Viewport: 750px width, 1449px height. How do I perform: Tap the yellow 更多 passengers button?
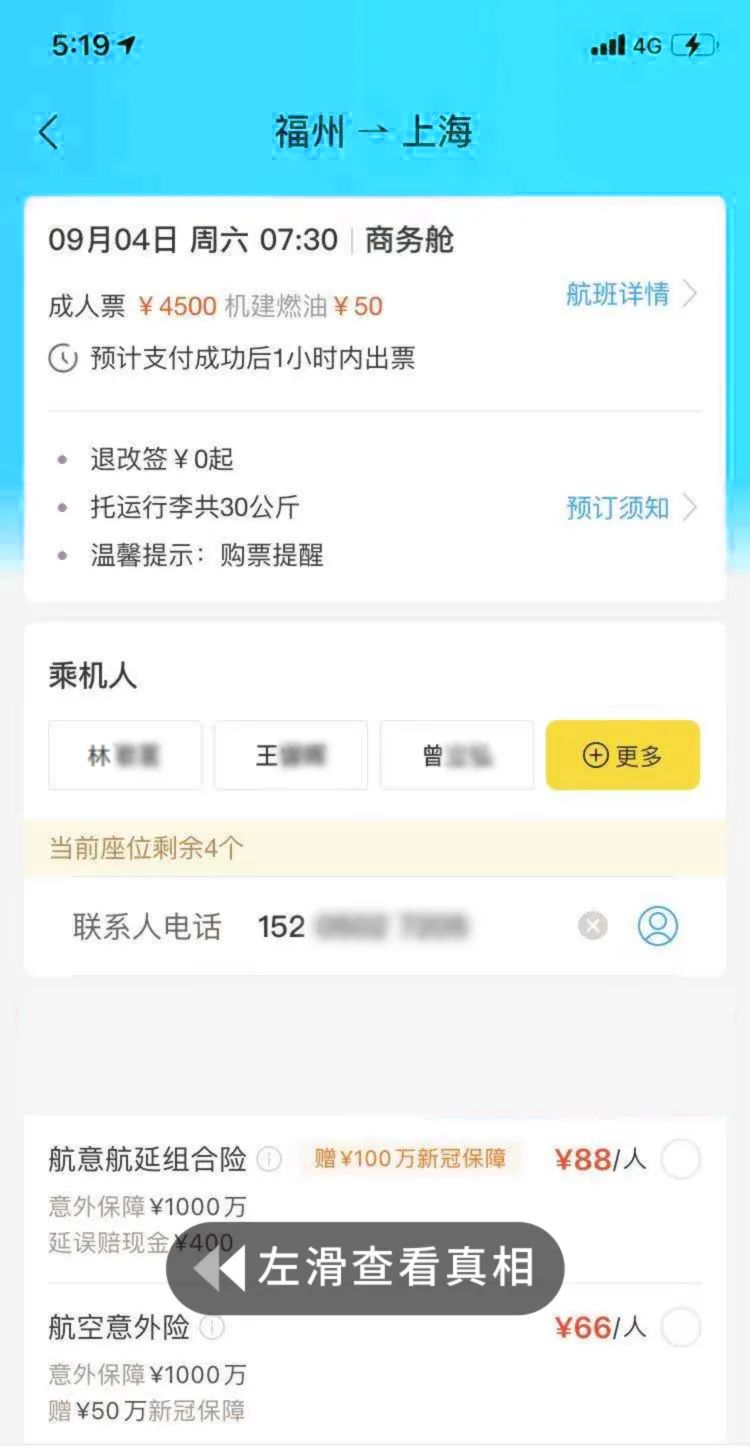click(623, 755)
